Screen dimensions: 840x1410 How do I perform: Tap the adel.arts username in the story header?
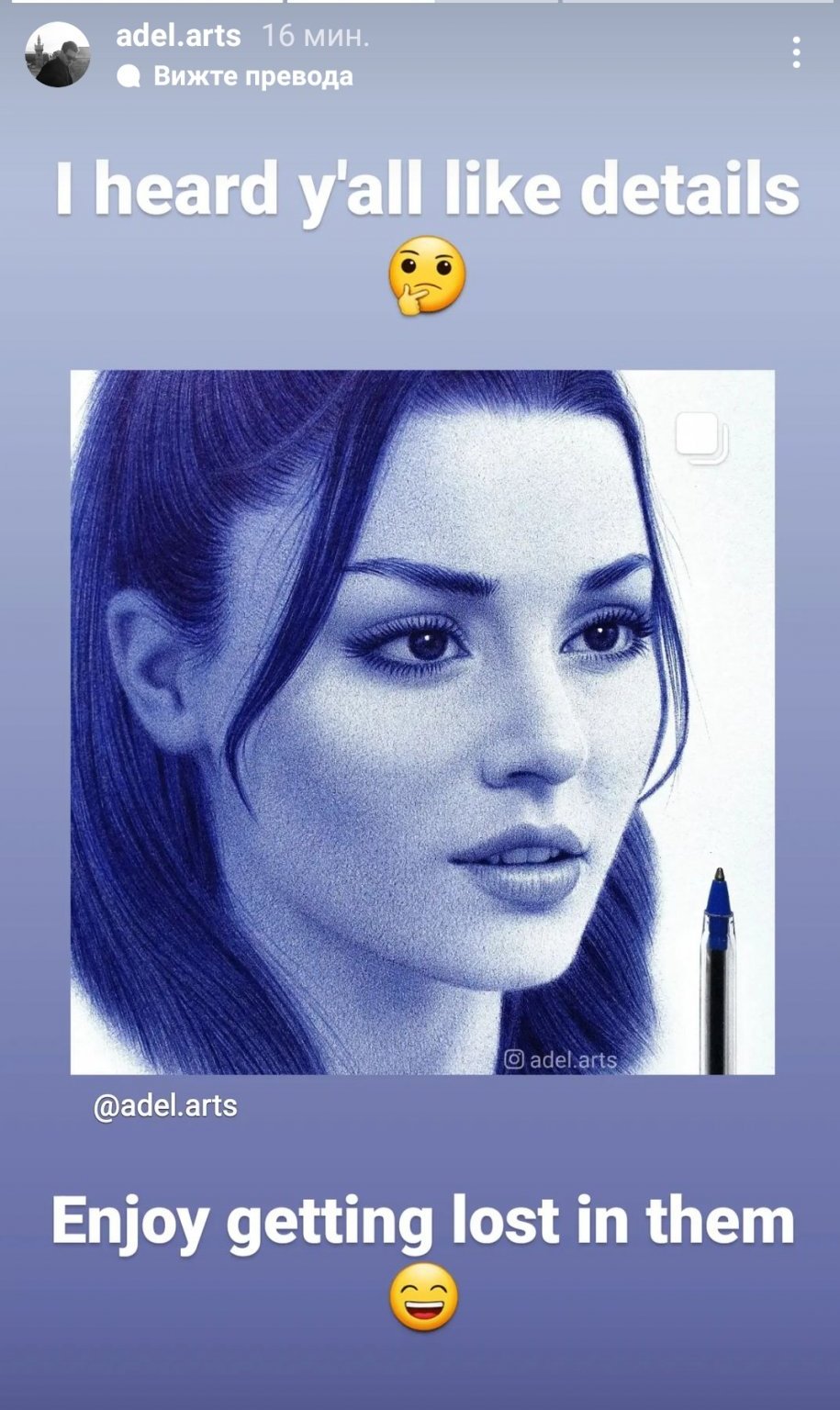tap(178, 36)
